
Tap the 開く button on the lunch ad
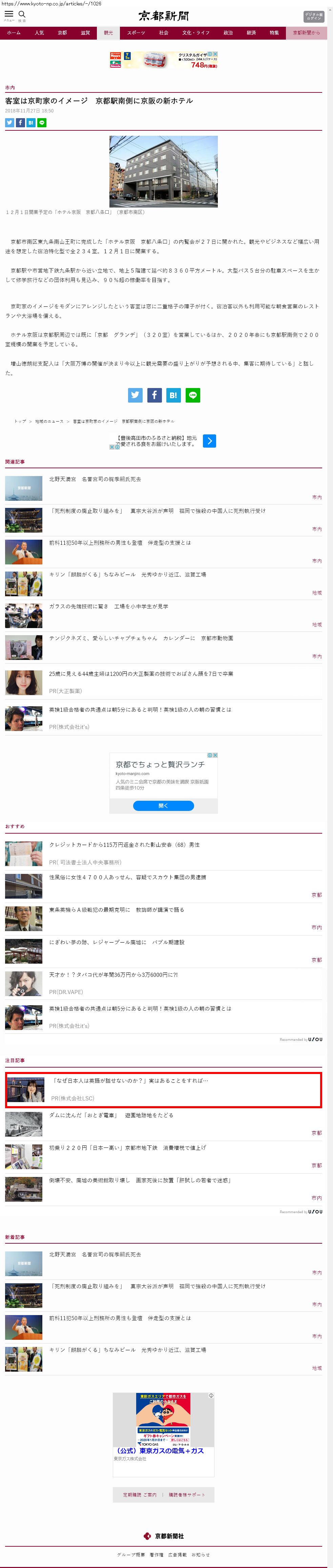163,806
